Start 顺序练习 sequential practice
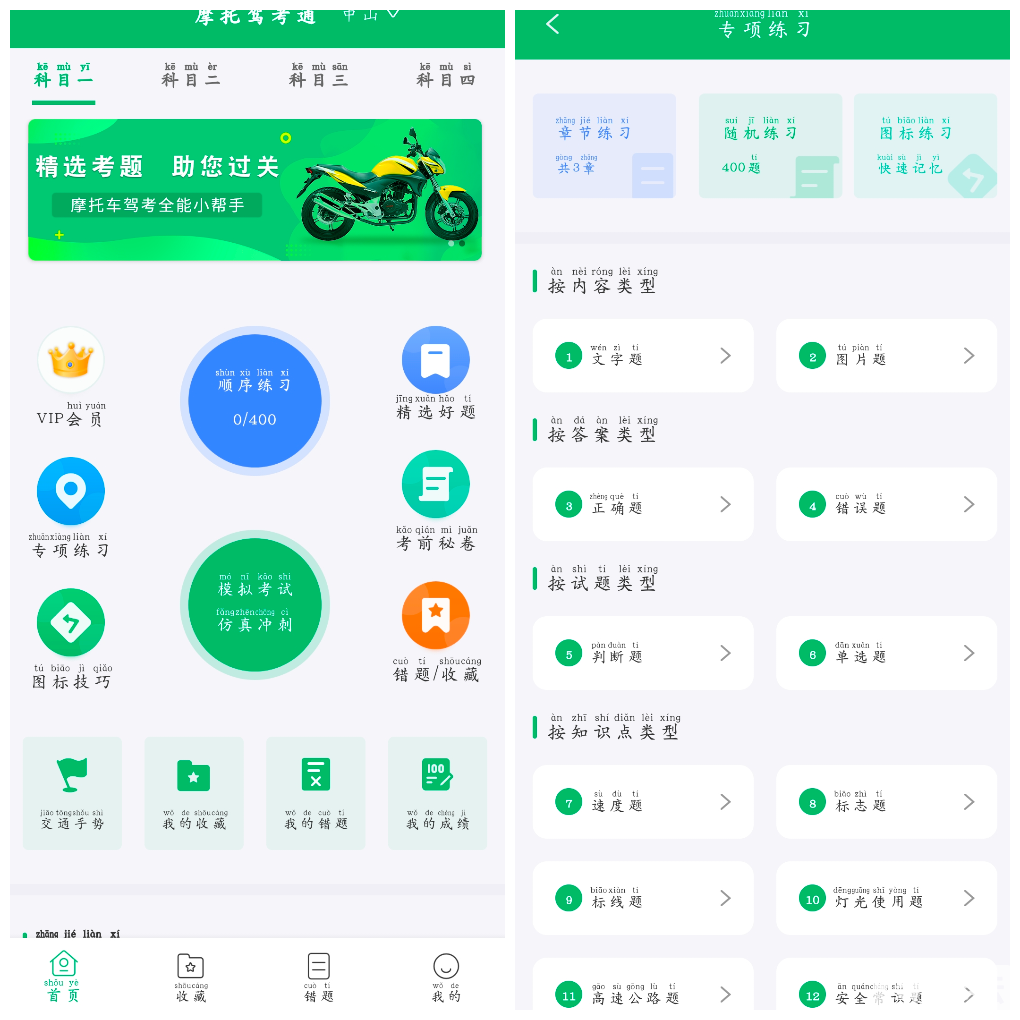Viewport: 1020px width, 1020px height. pos(255,401)
